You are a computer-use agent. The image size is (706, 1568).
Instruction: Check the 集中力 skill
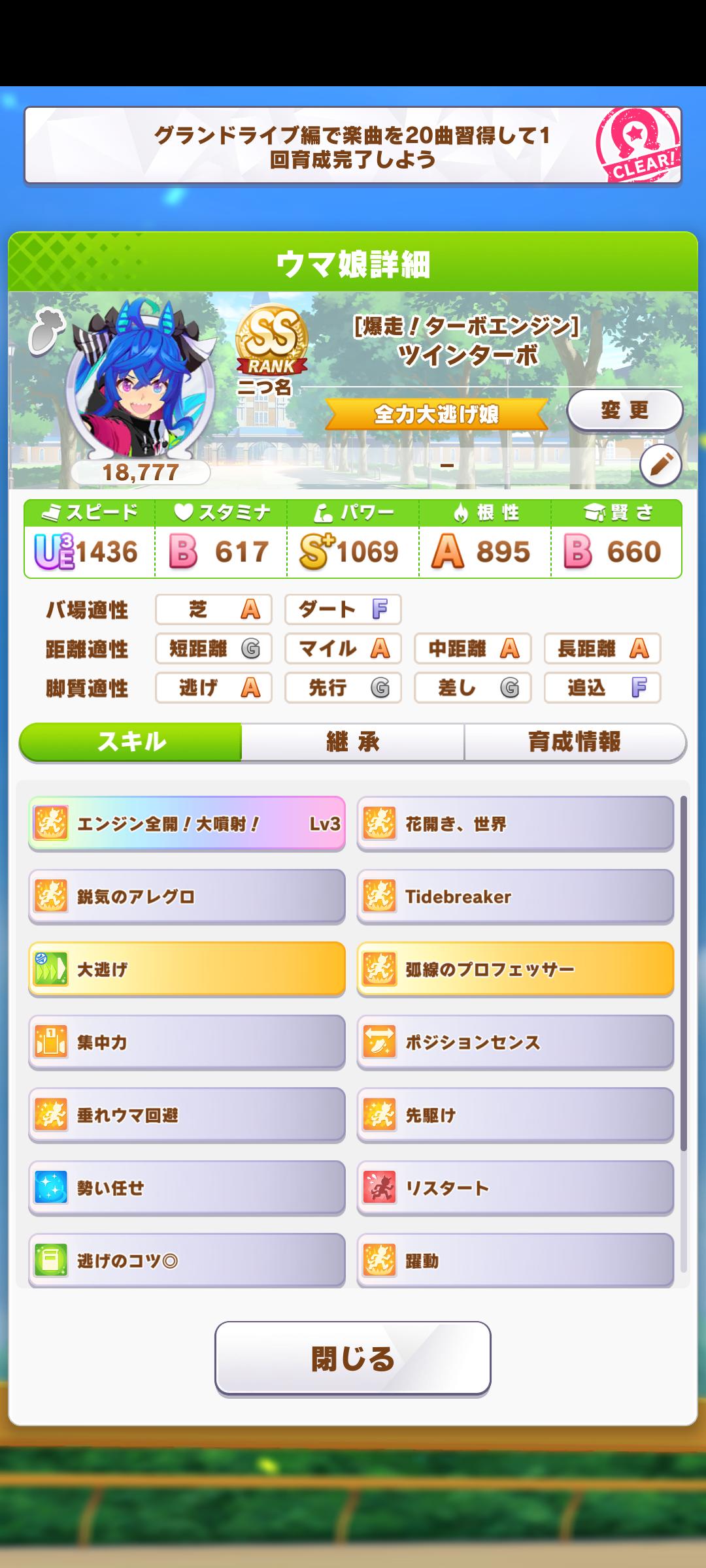click(187, 1042)
